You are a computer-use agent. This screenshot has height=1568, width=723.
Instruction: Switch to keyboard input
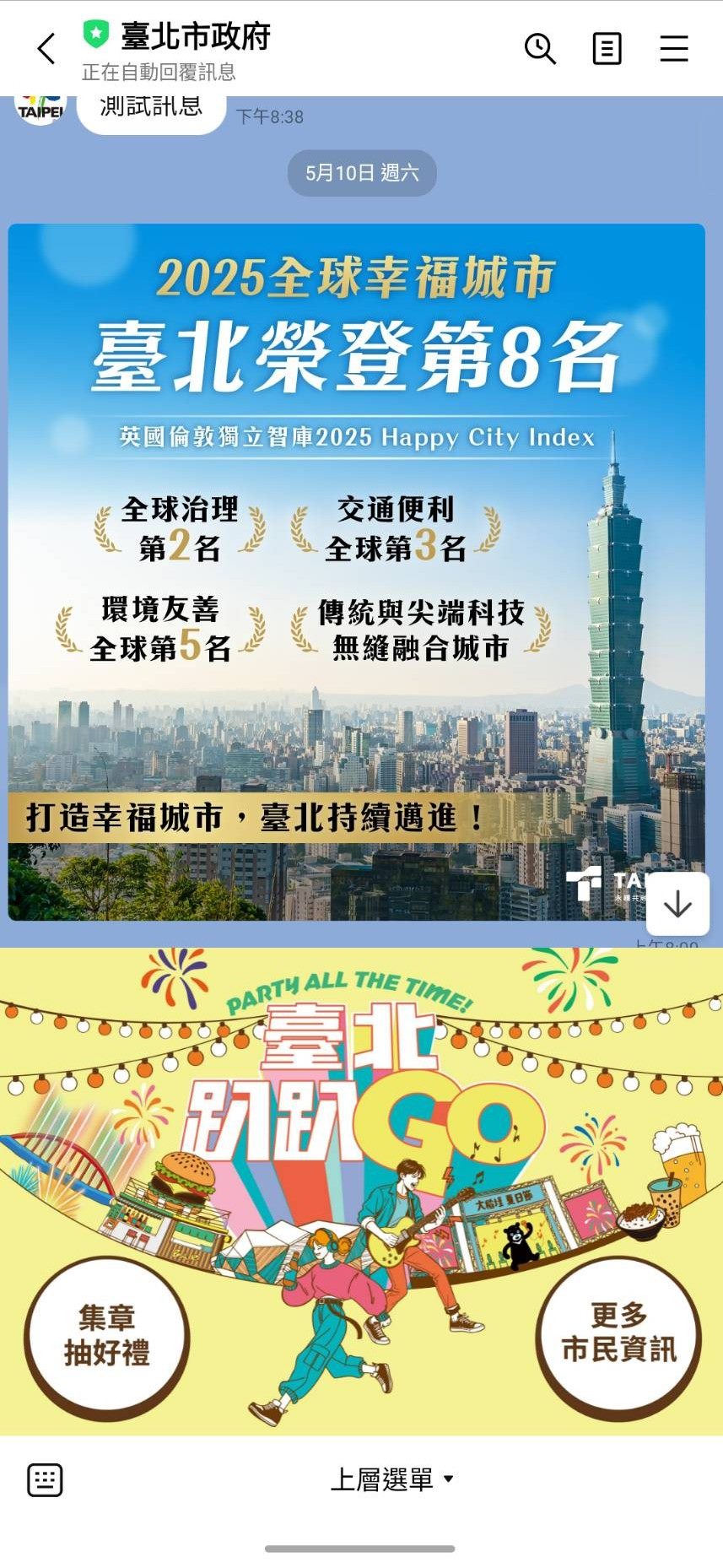point(45,1480)
